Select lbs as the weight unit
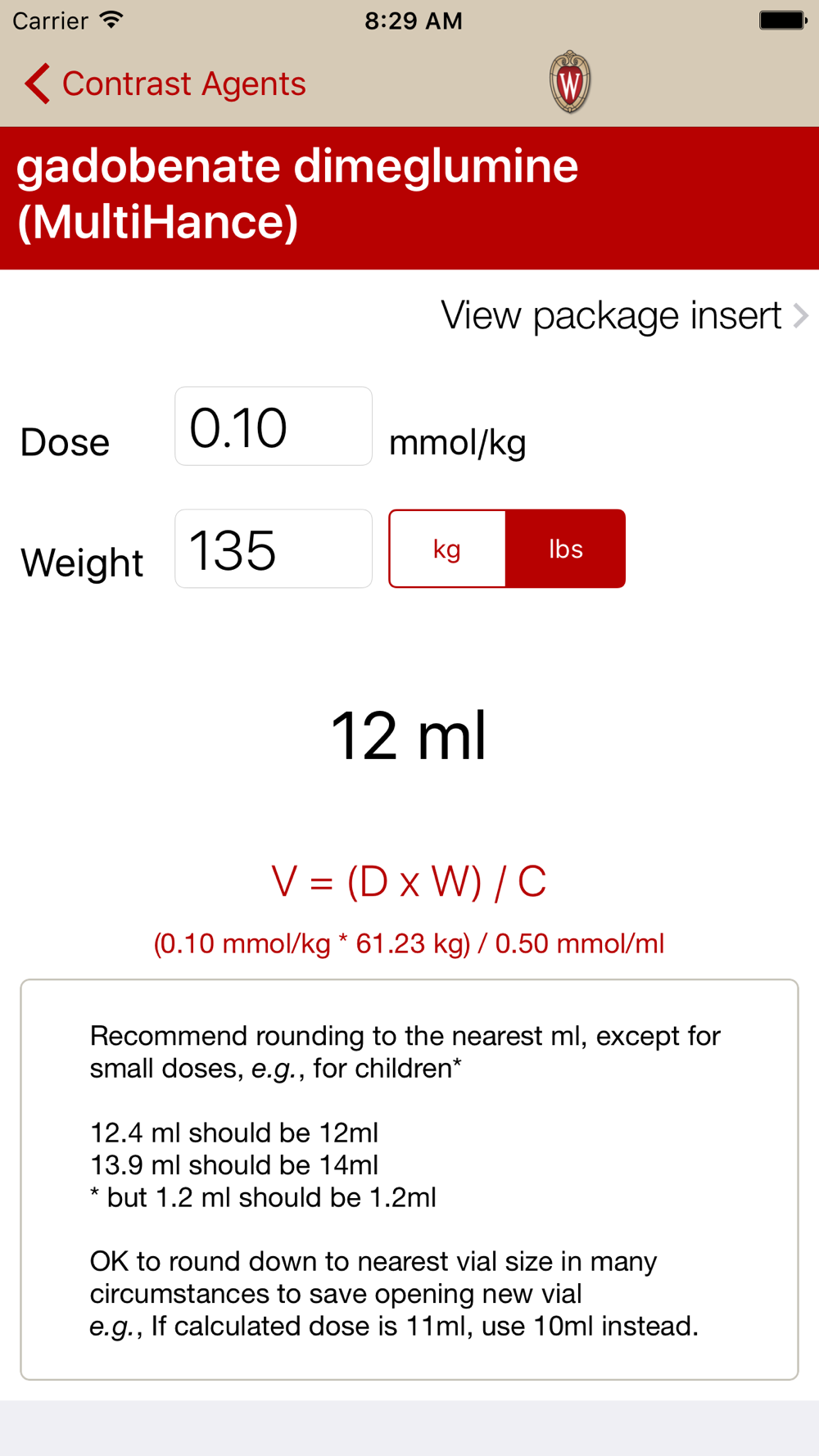 [x=565, y=549]
